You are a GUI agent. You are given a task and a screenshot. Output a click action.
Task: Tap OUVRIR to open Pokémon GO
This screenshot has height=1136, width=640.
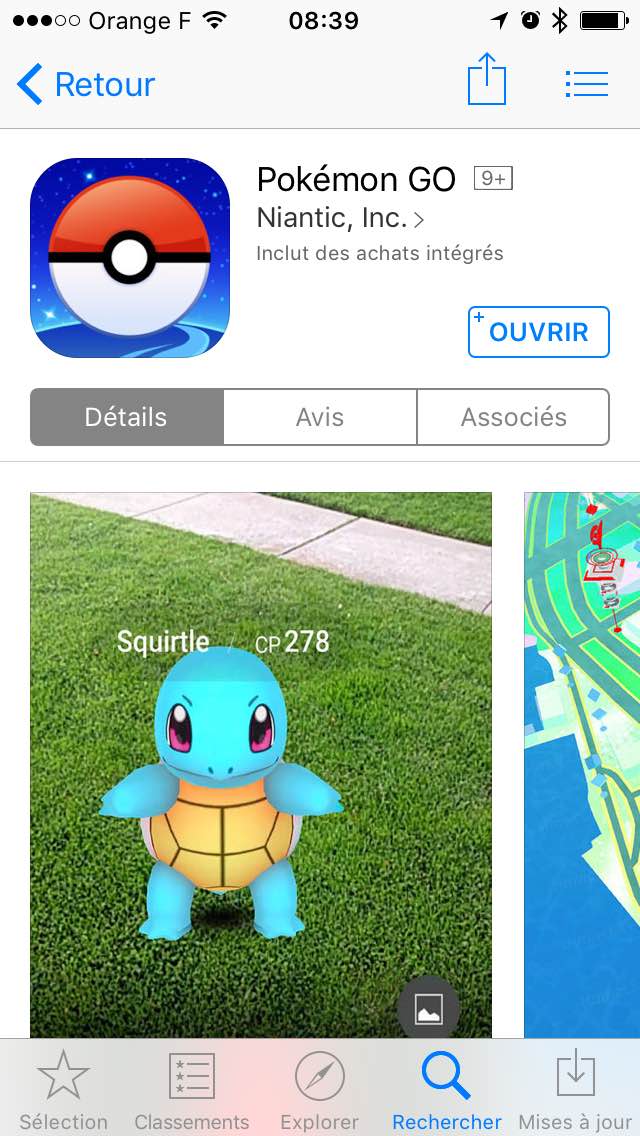pos(539,332)
